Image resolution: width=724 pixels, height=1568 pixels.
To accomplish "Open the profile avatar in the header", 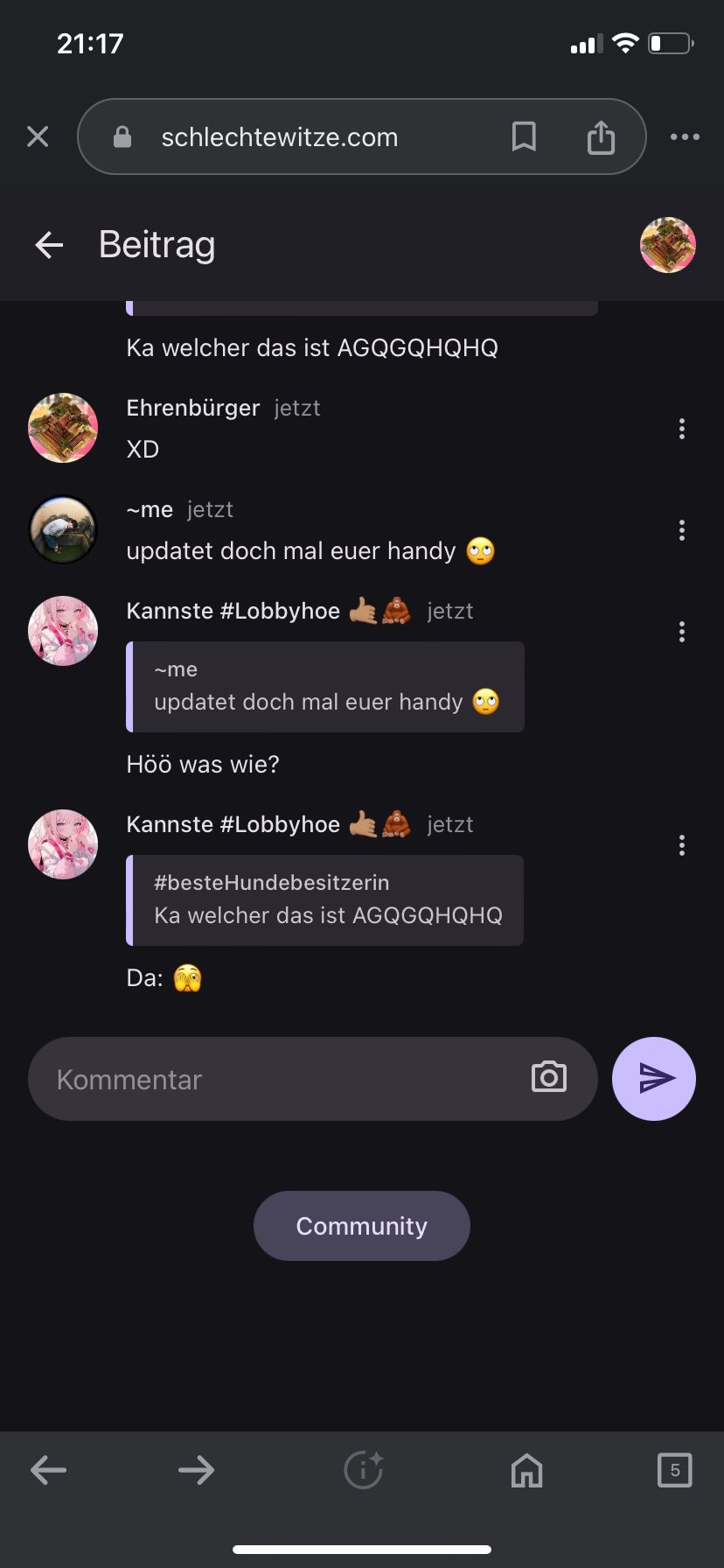I will point(668,245).
